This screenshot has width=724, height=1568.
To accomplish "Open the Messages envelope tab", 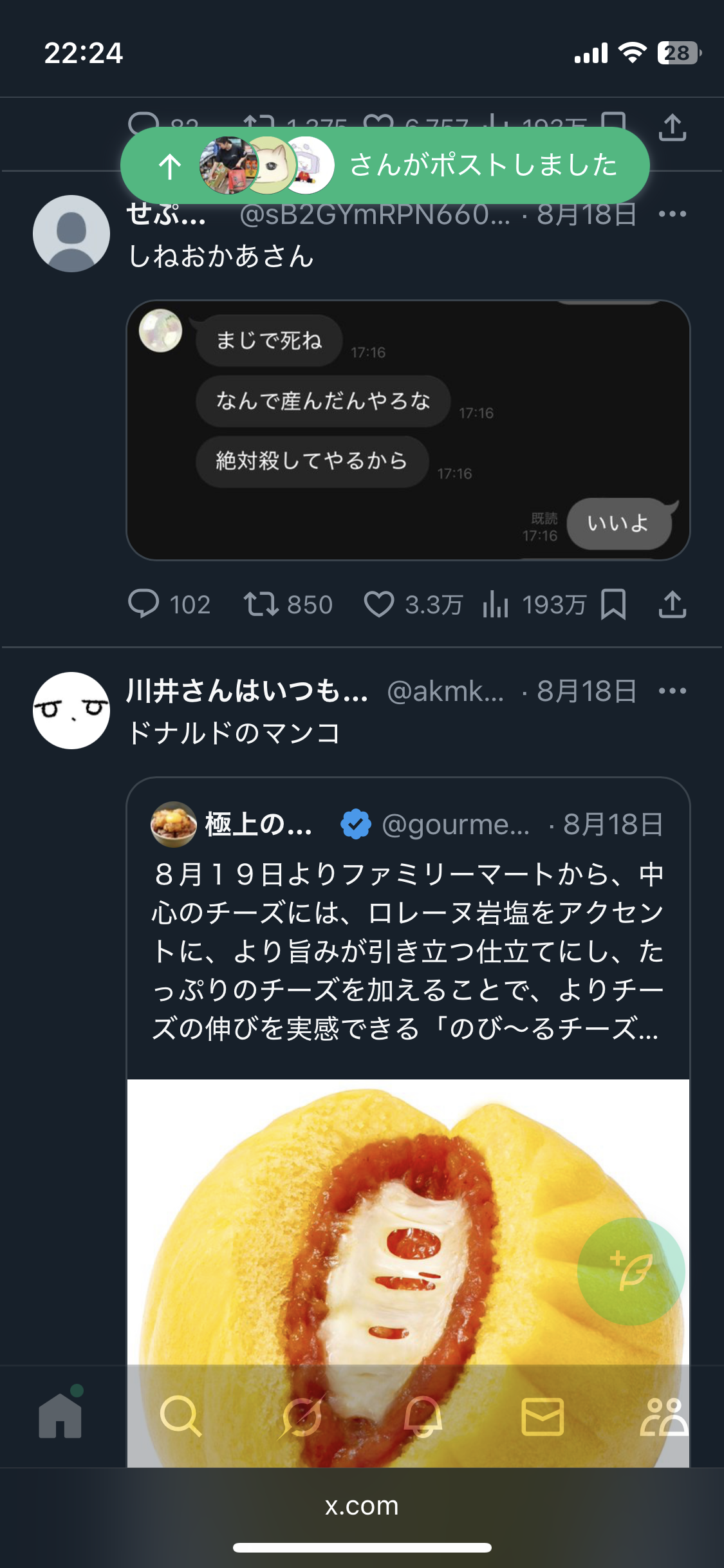I will (543, 1416).
